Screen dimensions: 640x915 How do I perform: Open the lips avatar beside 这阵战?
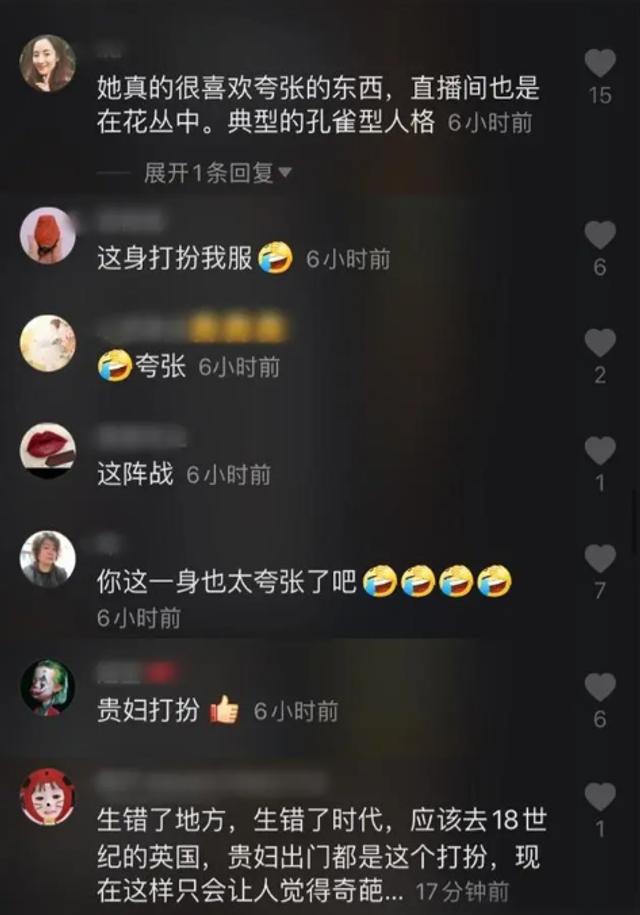(x=47, y=451)
